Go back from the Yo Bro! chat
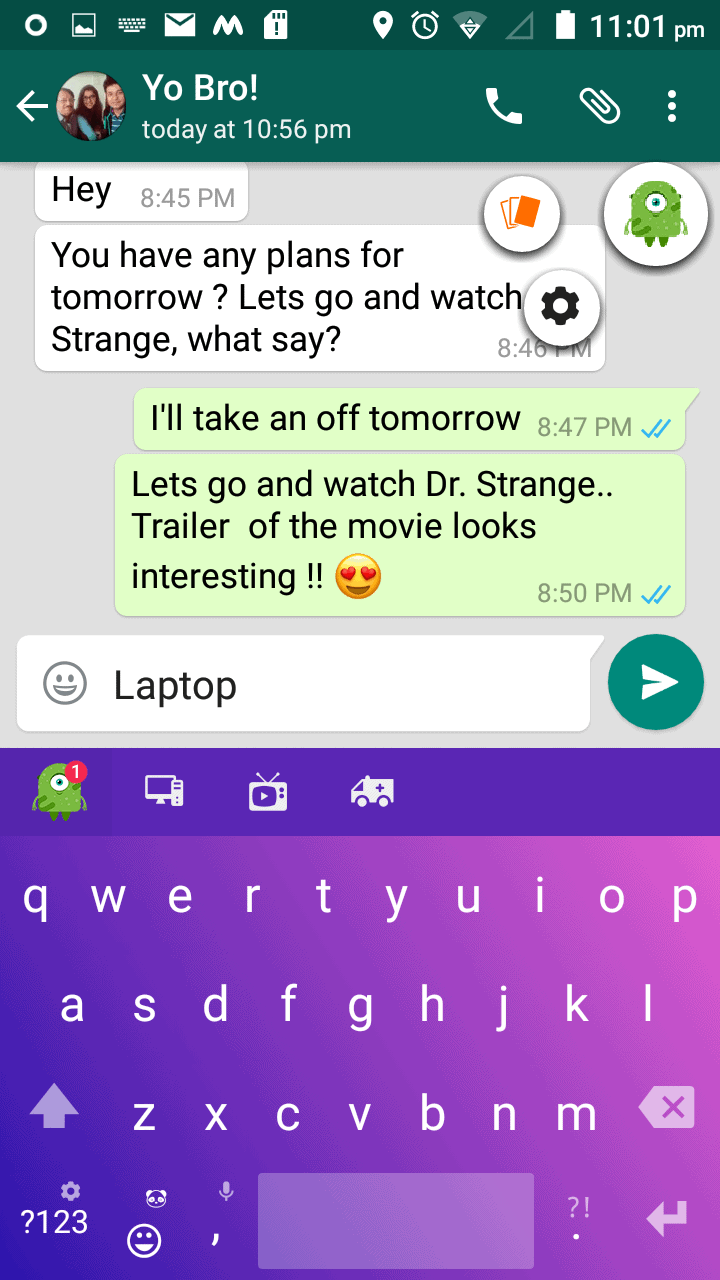This screenshot has height=1280, width=720. tap(33, 106)
